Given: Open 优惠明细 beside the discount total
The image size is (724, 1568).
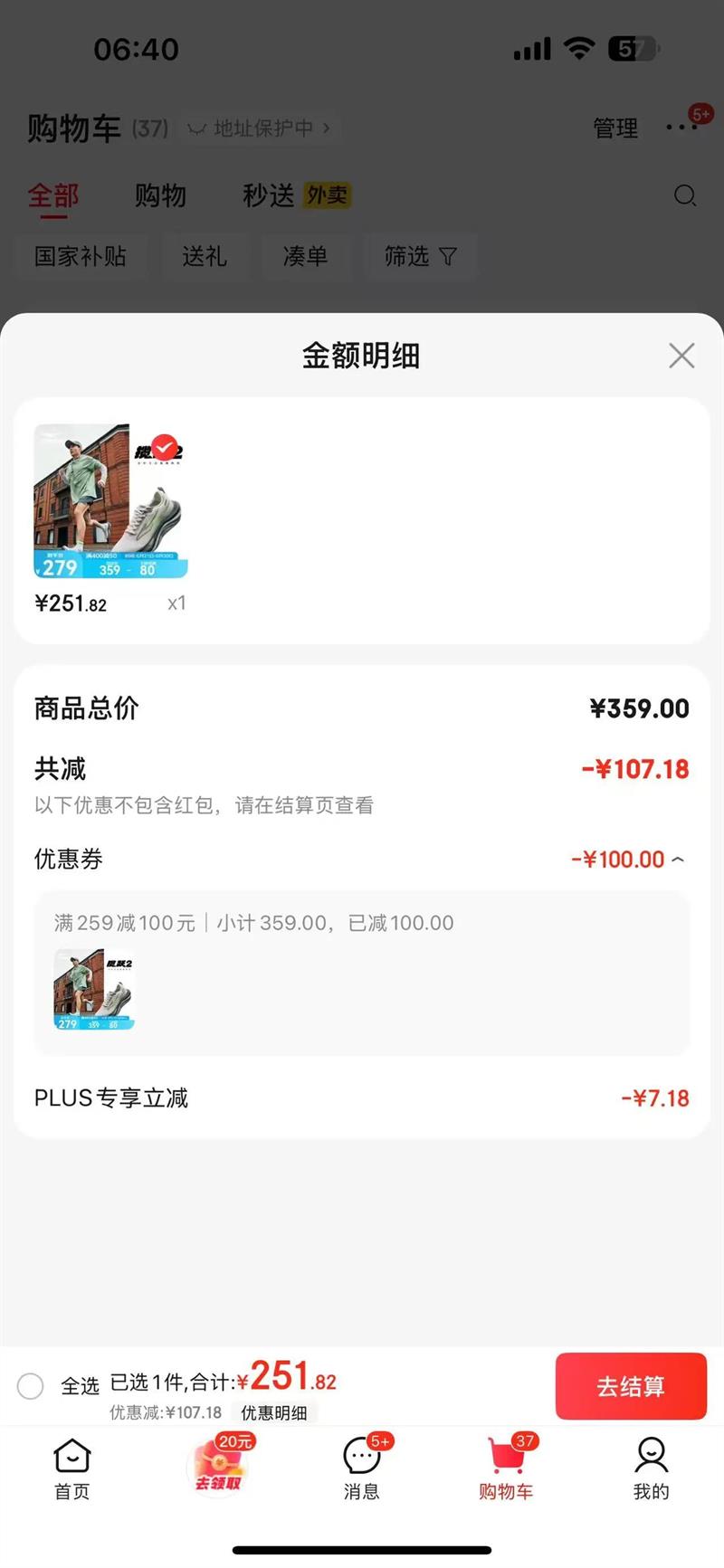Looking at the screenshot, I should coord(273,1412).
